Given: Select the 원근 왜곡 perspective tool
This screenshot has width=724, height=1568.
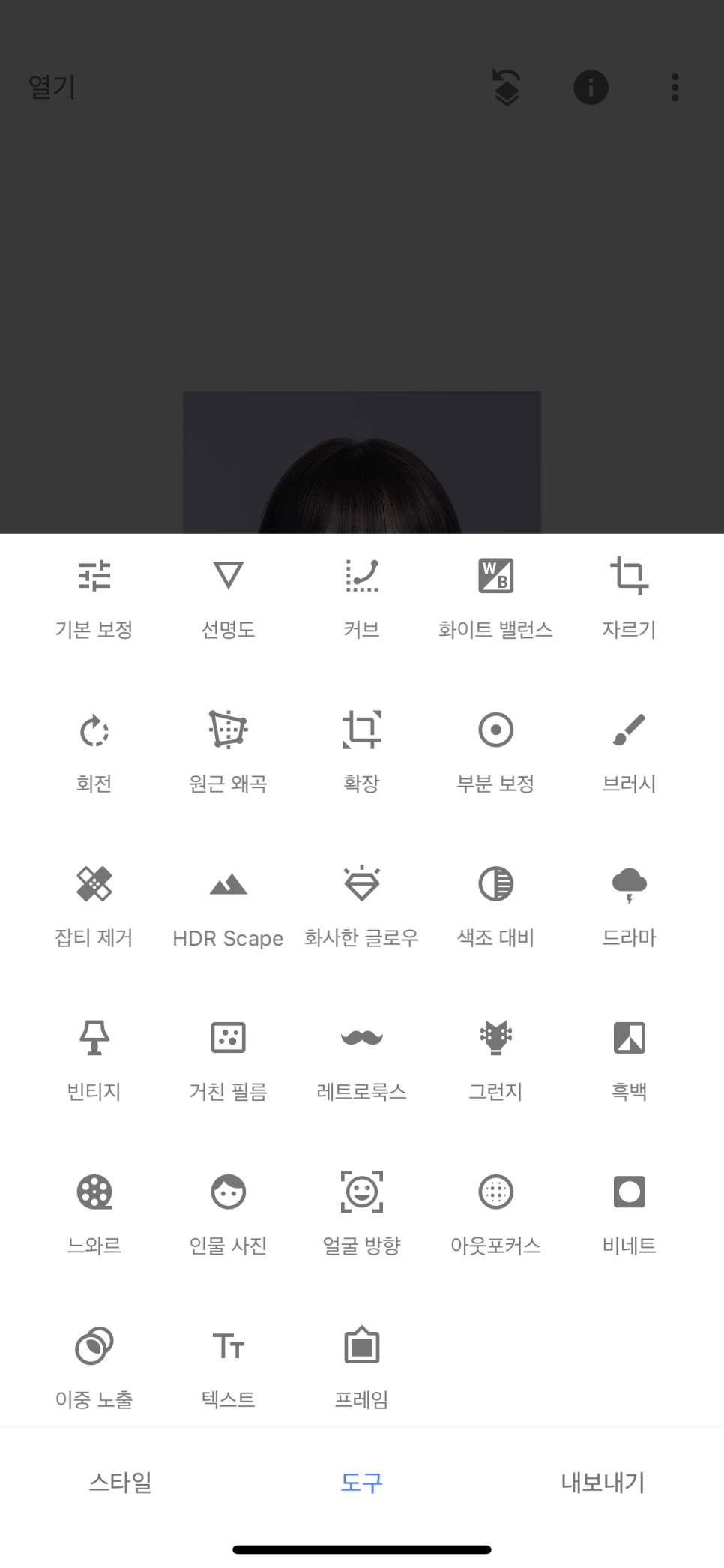Looking at the screenshot, I should [228, 750].
